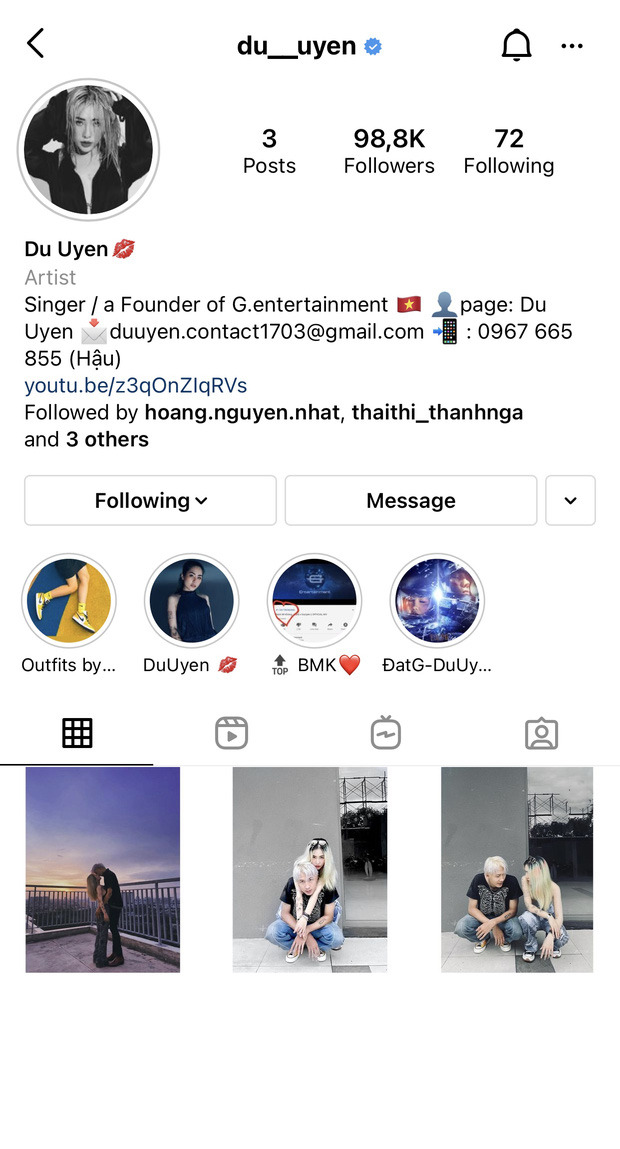Open the three-dot overflow menu
The height and width of the screenshot is (1149, 620).
(572, 46)
